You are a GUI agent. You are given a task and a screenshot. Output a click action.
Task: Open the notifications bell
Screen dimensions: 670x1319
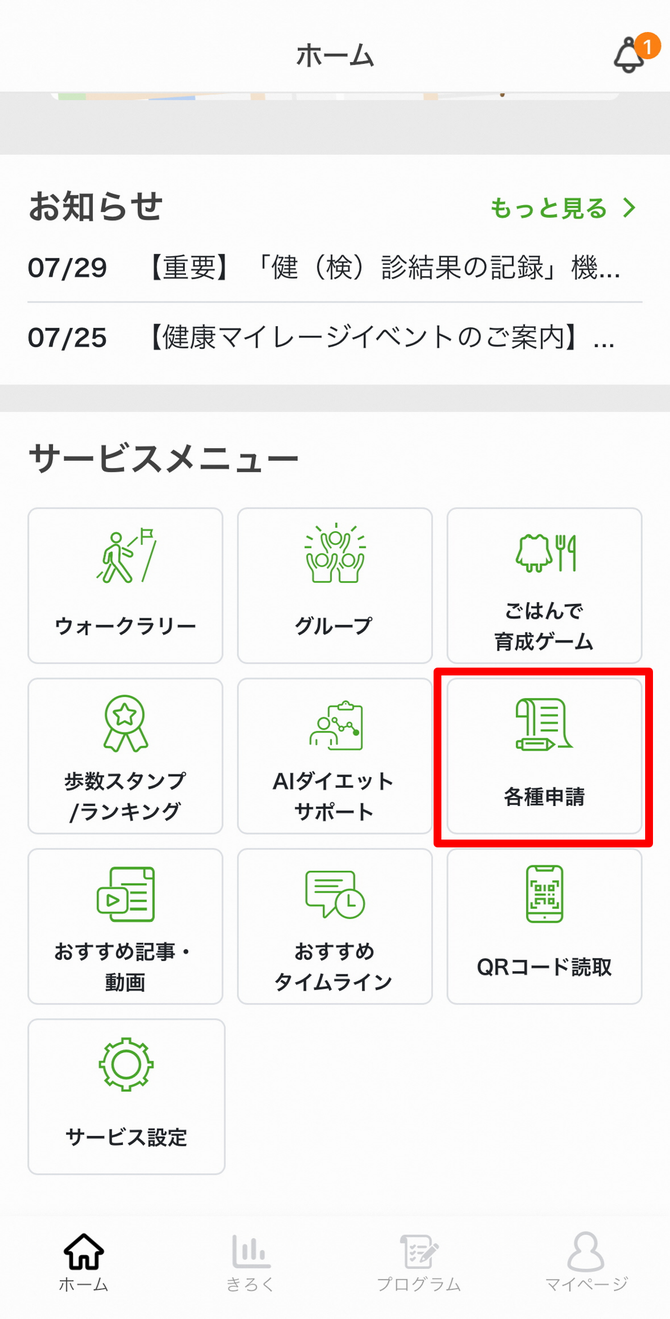[x=630, y=55]
